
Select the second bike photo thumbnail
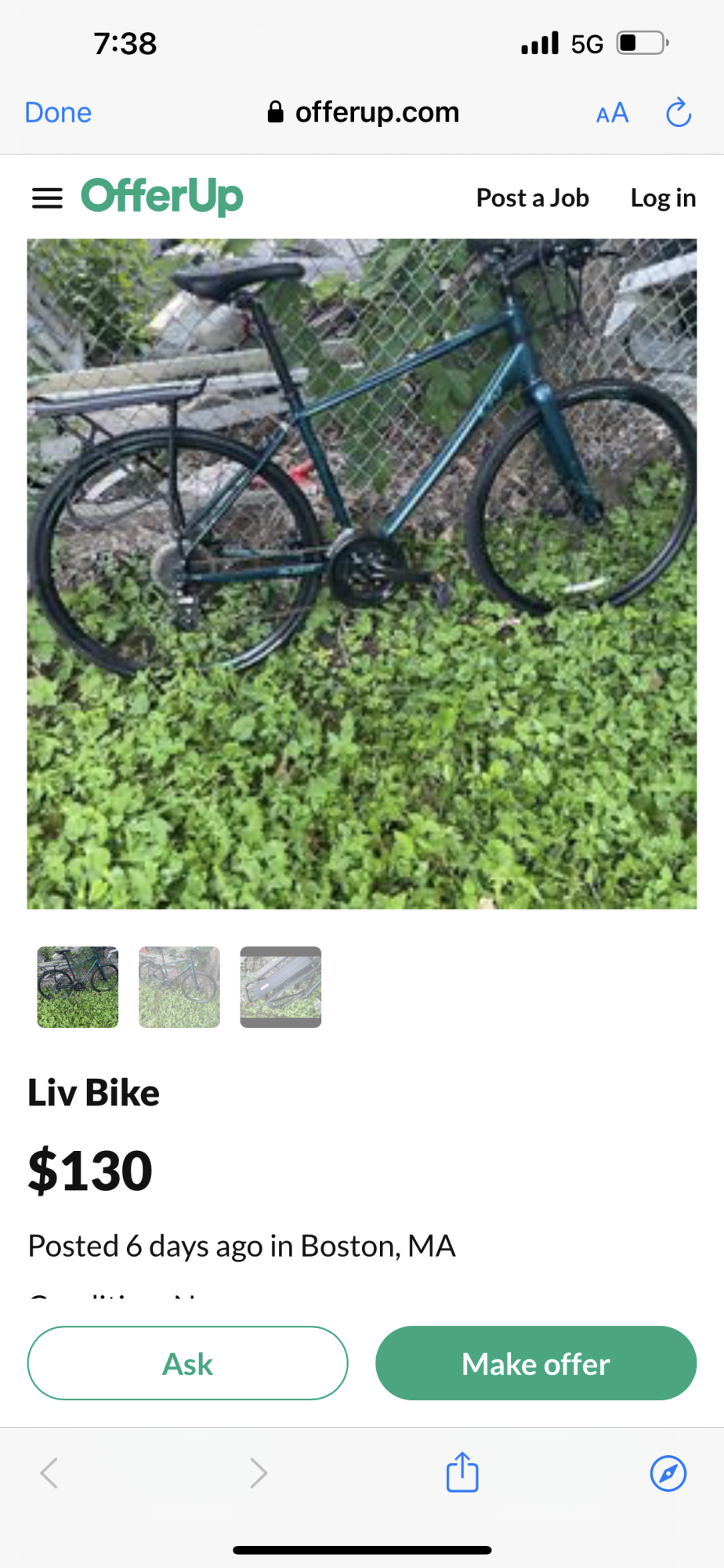tap(179, 987)
